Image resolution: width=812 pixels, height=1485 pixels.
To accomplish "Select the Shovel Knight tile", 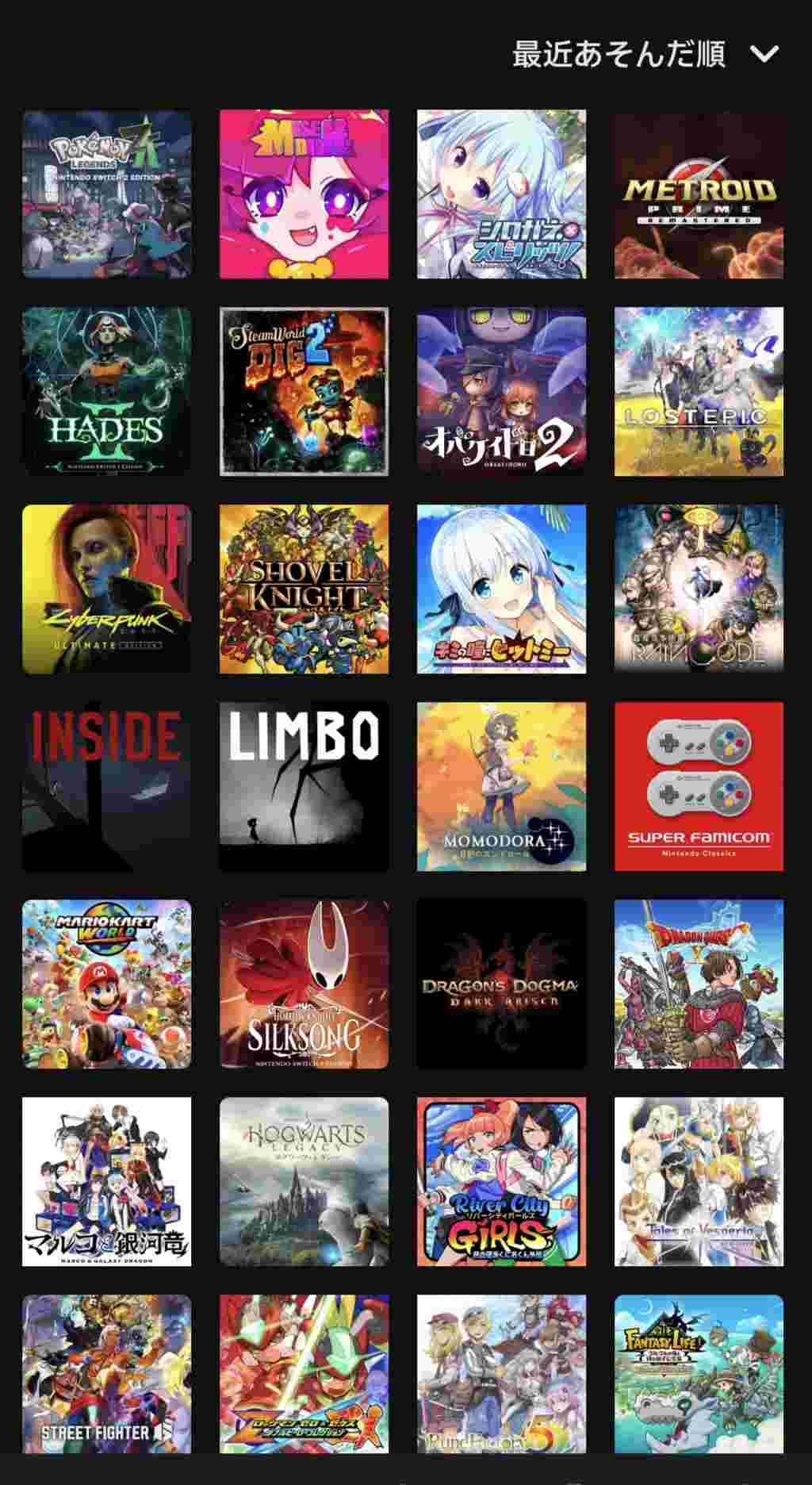I will [x=304, y=589].
